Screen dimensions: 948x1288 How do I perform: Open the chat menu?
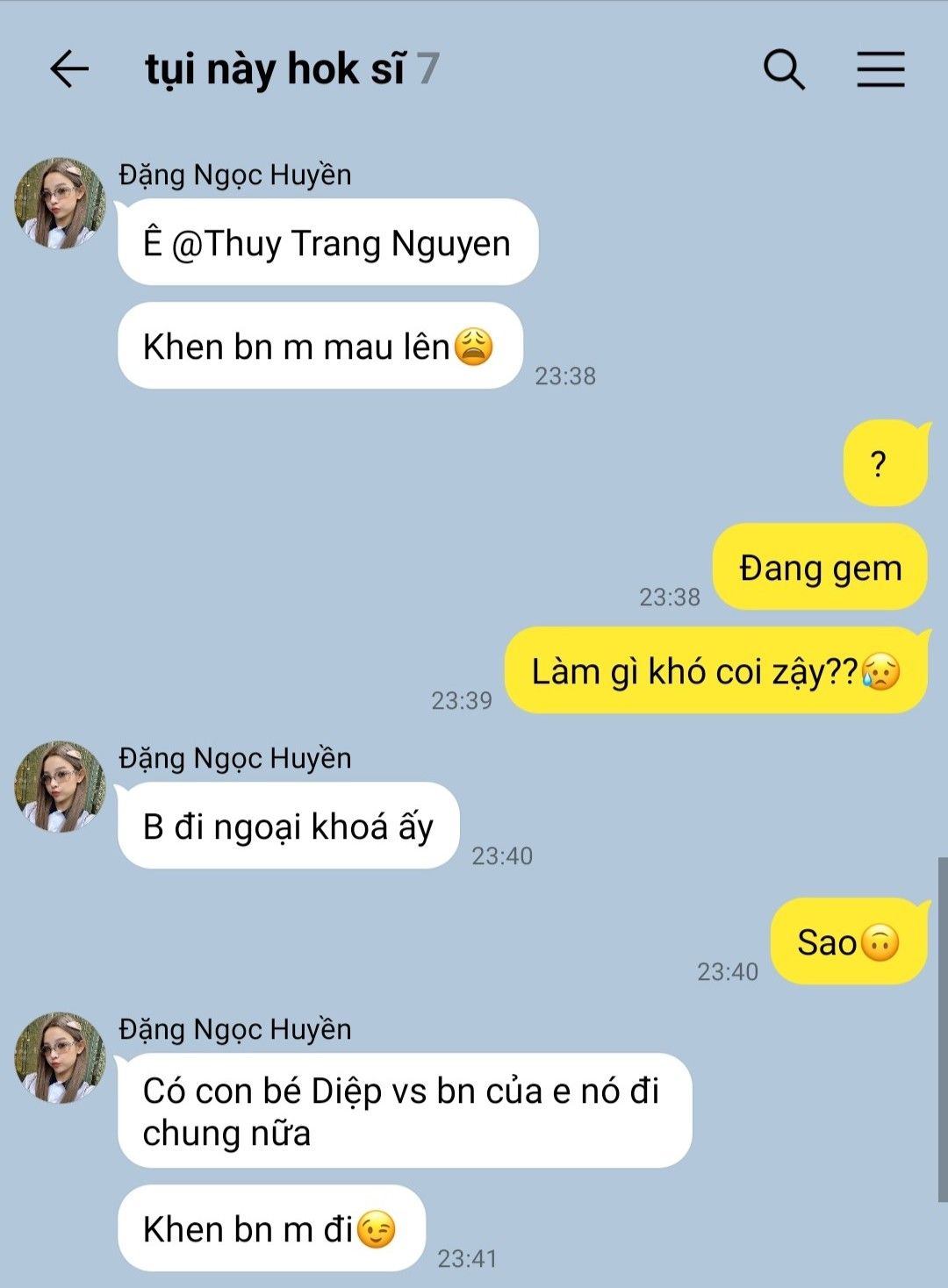click(x=880, y=69)
